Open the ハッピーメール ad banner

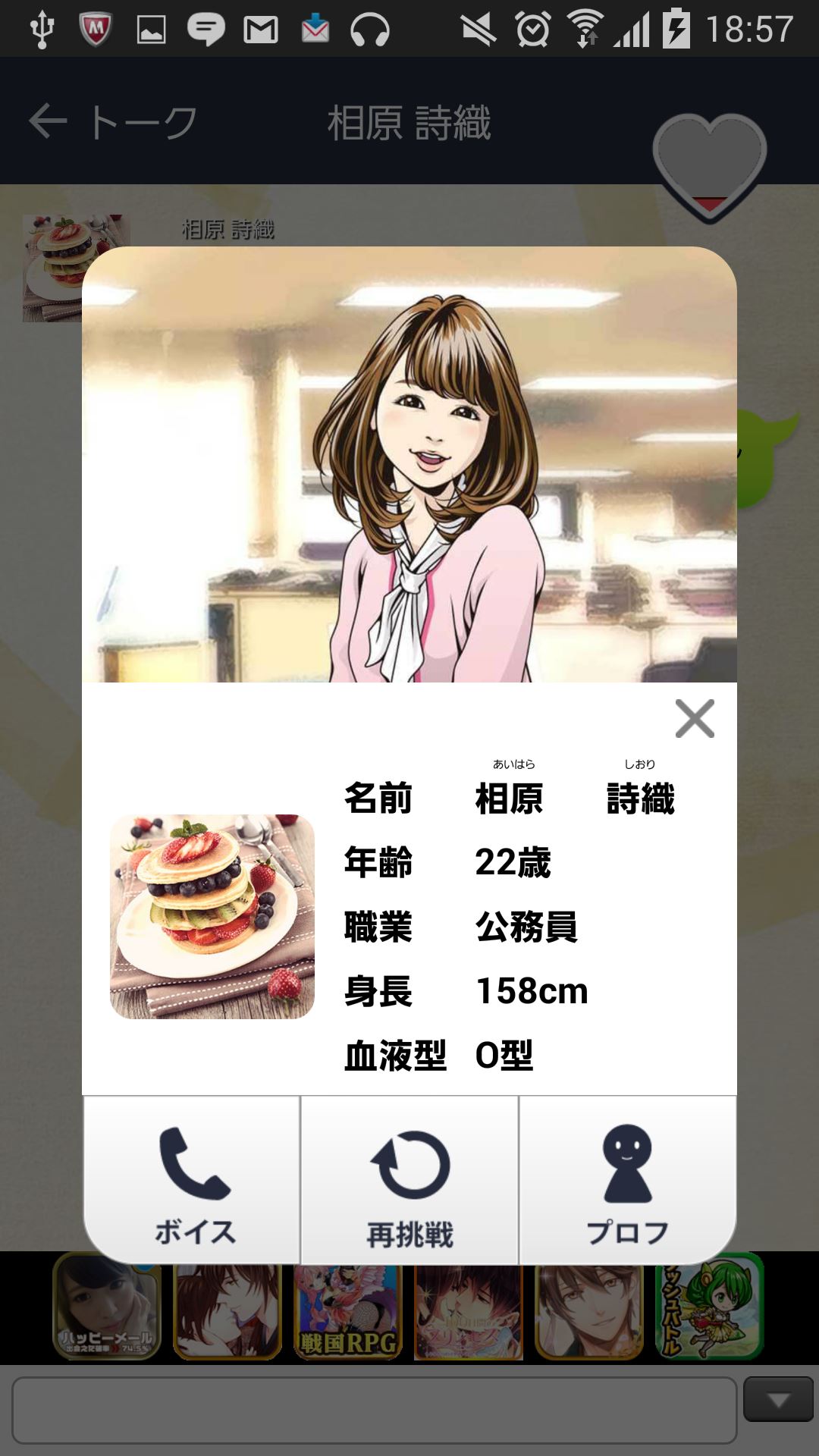tap(107, 1307)
